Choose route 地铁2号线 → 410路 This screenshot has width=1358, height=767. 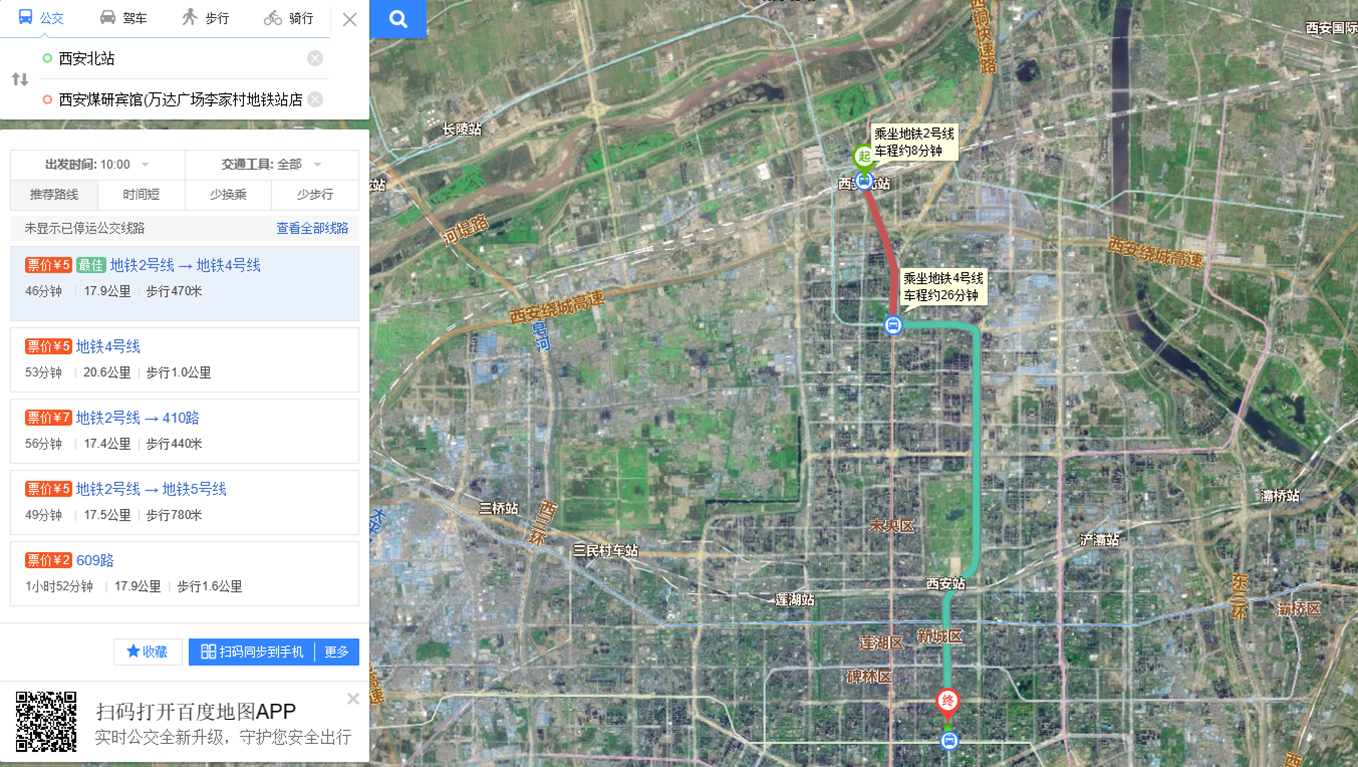coord(138,418)
